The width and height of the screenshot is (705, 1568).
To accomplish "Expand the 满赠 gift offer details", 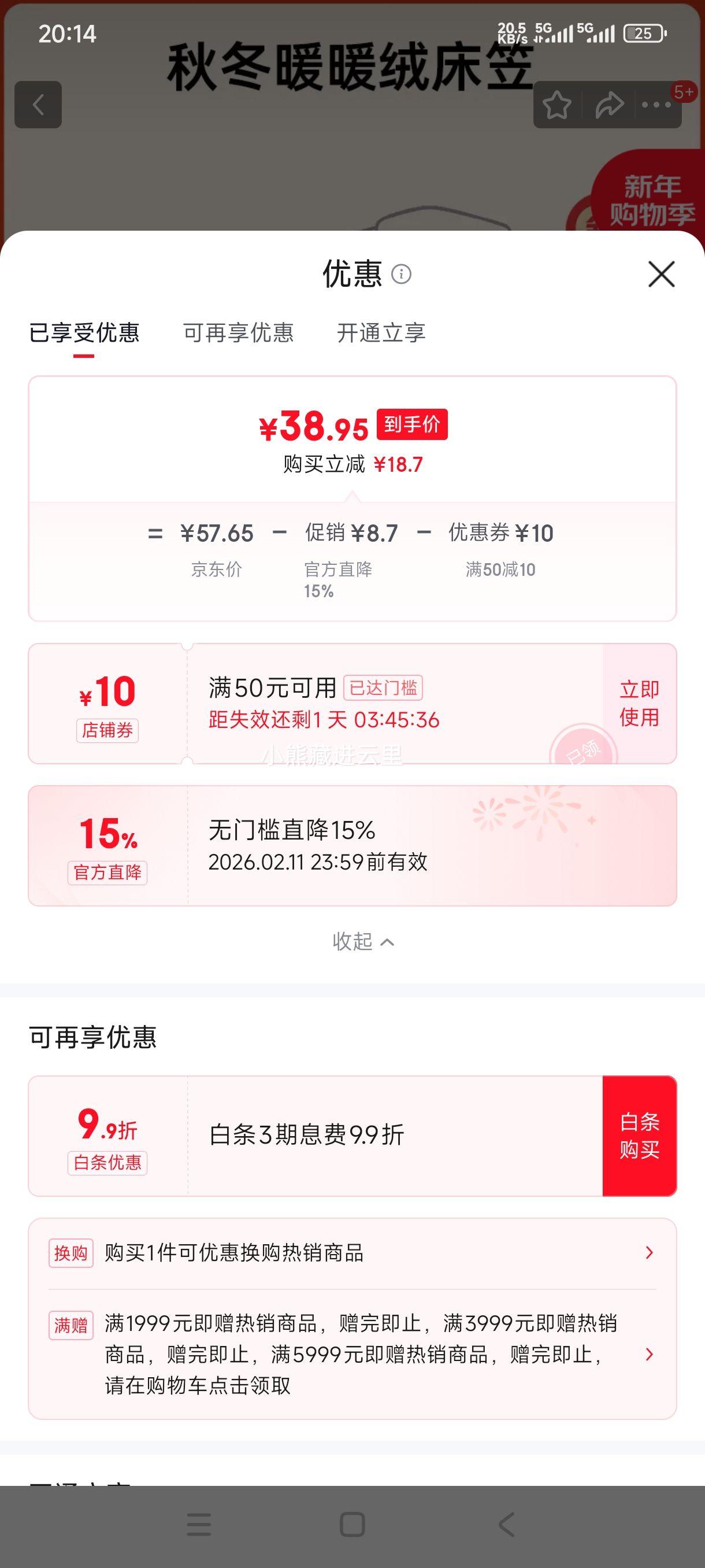I will pyautogui.click(x=649, y=1353).
